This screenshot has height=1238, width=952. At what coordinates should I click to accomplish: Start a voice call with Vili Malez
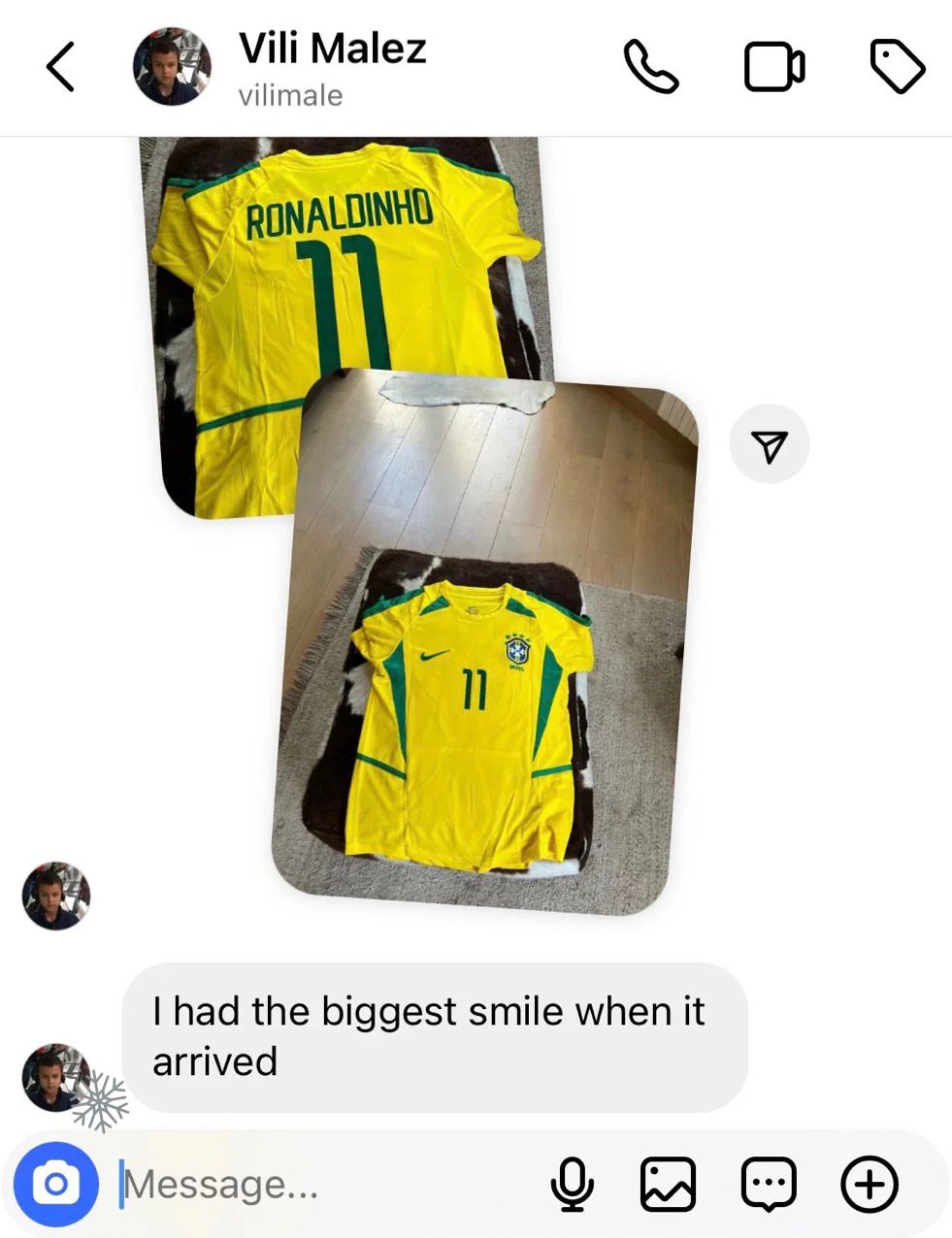(x=650, y=66)
